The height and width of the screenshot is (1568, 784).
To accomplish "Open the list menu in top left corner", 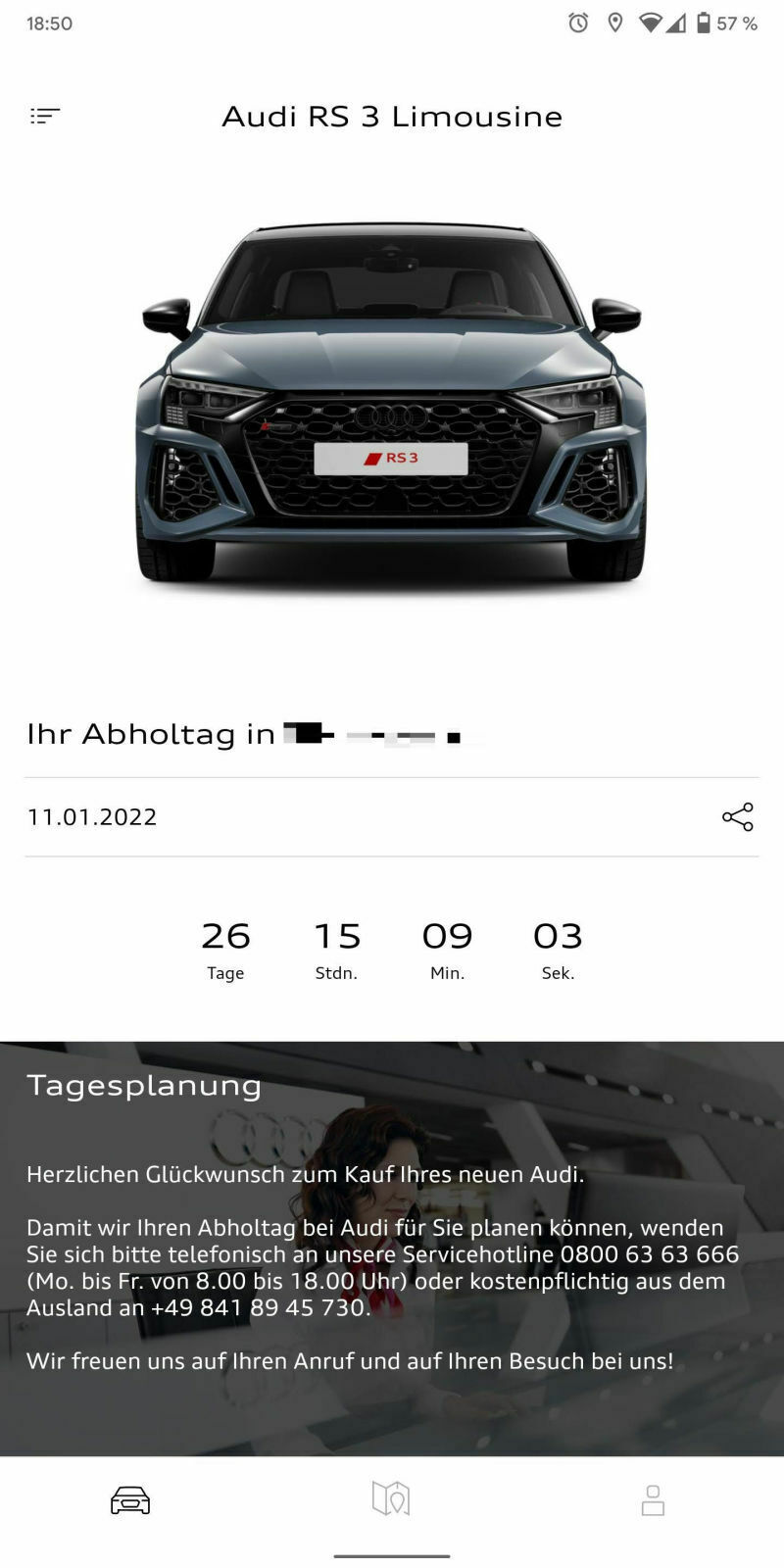I will (x=45, y=116).
